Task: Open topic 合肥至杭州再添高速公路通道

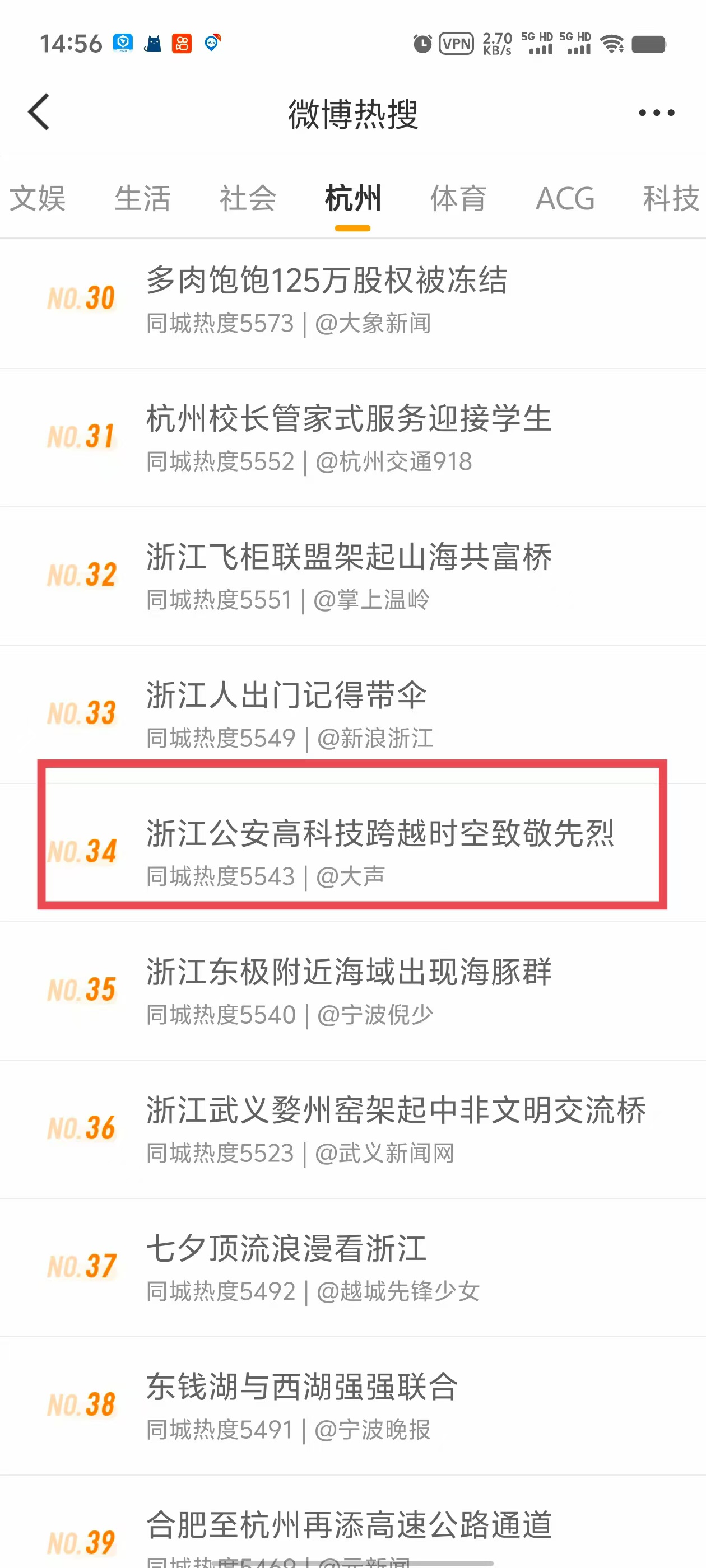Action: point(349,1525)
